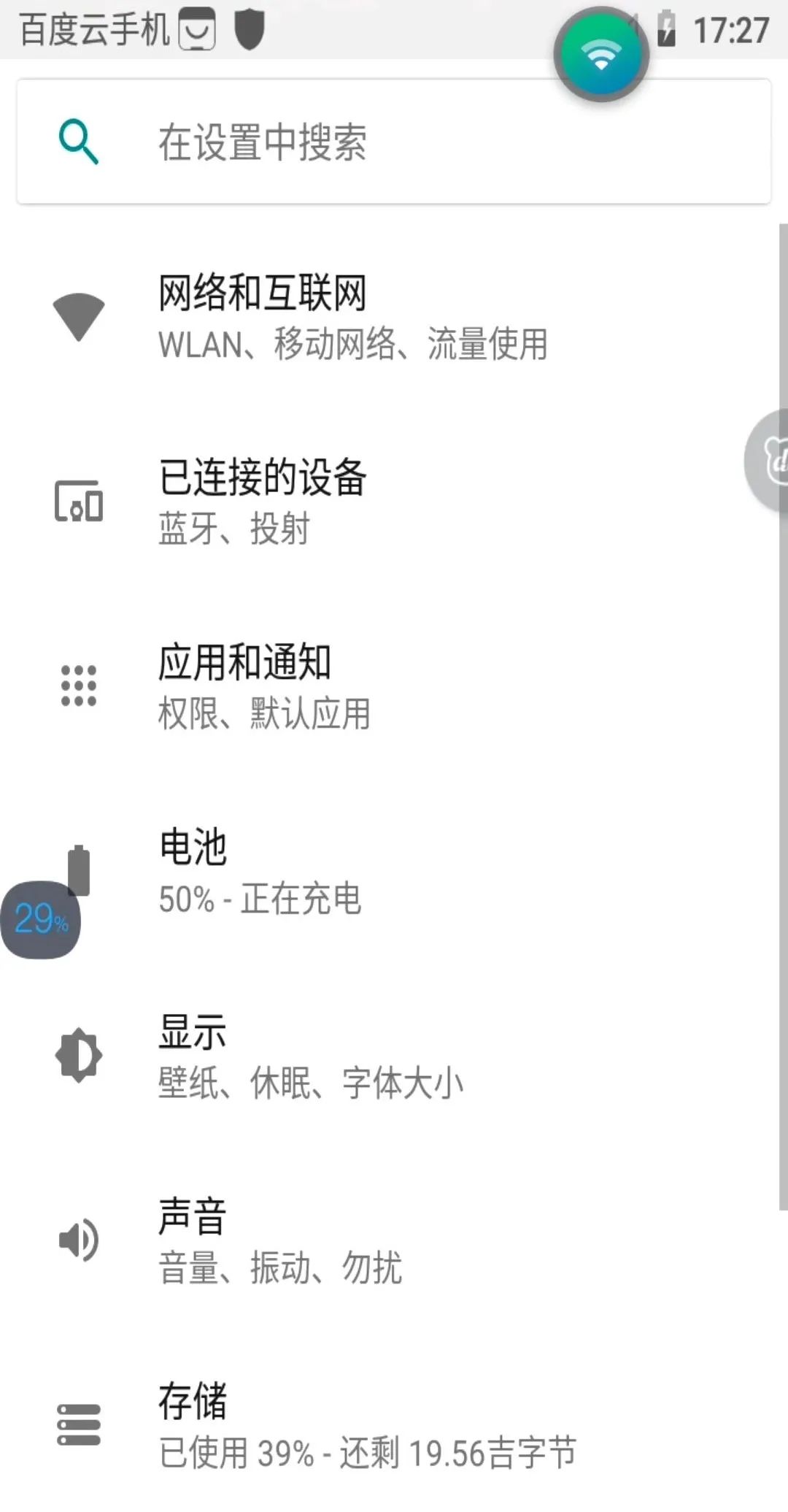Tap the floating bear assistant icon
The width and height of the screenshot is (788, 1512).
768,461
